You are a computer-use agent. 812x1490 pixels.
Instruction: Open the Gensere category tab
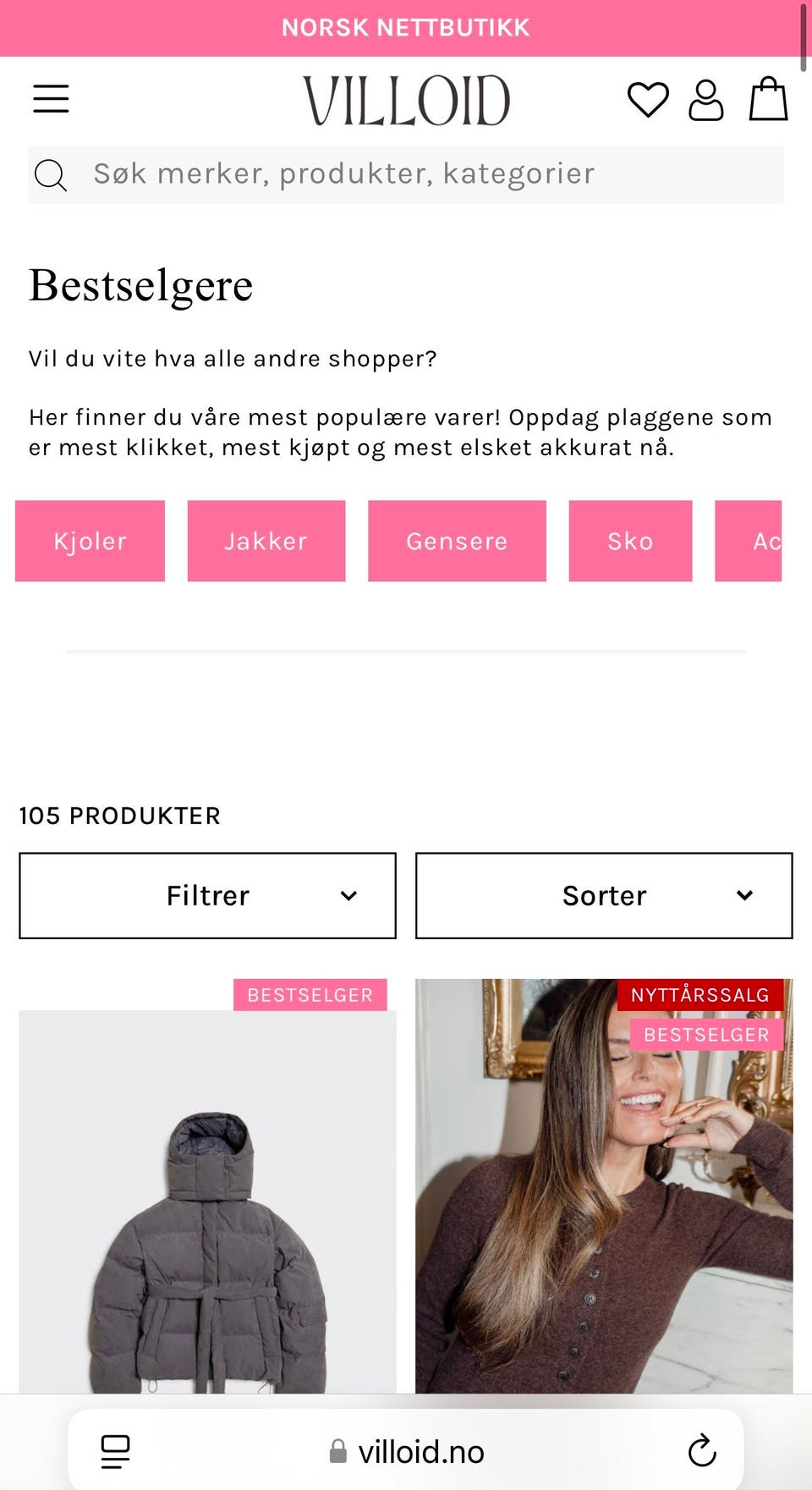coord(457,541)
